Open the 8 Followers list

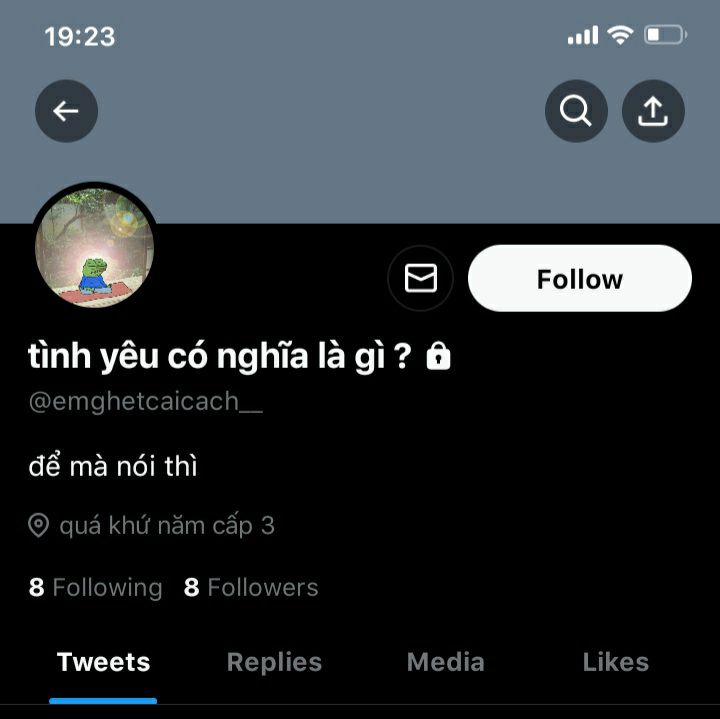251,587
